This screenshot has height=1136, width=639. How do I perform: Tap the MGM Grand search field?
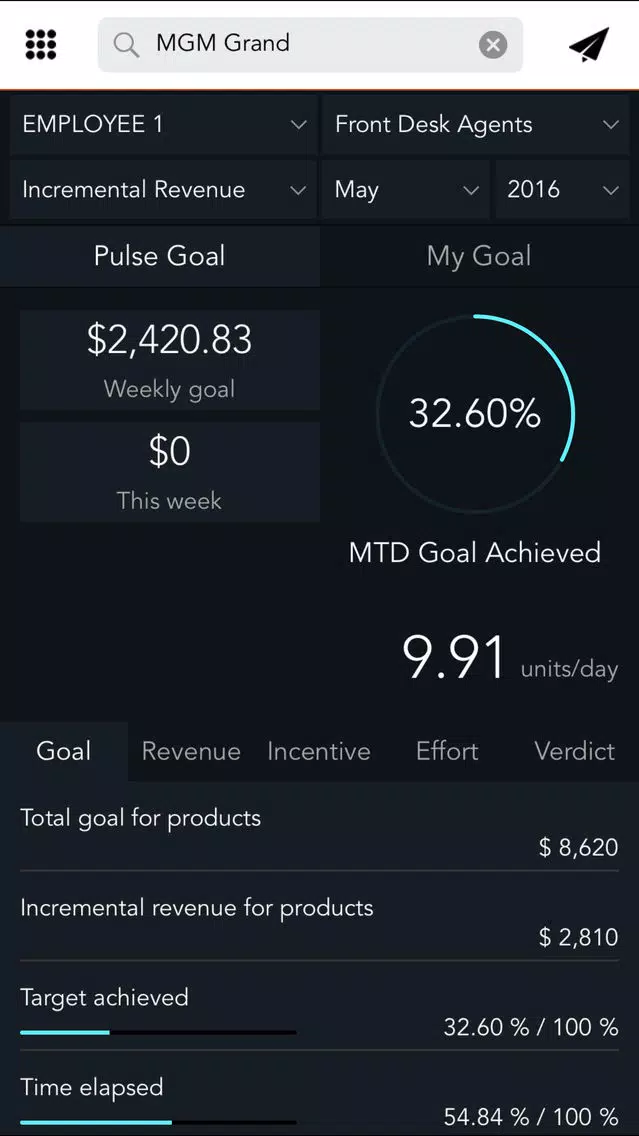click(x=310, y=44)
